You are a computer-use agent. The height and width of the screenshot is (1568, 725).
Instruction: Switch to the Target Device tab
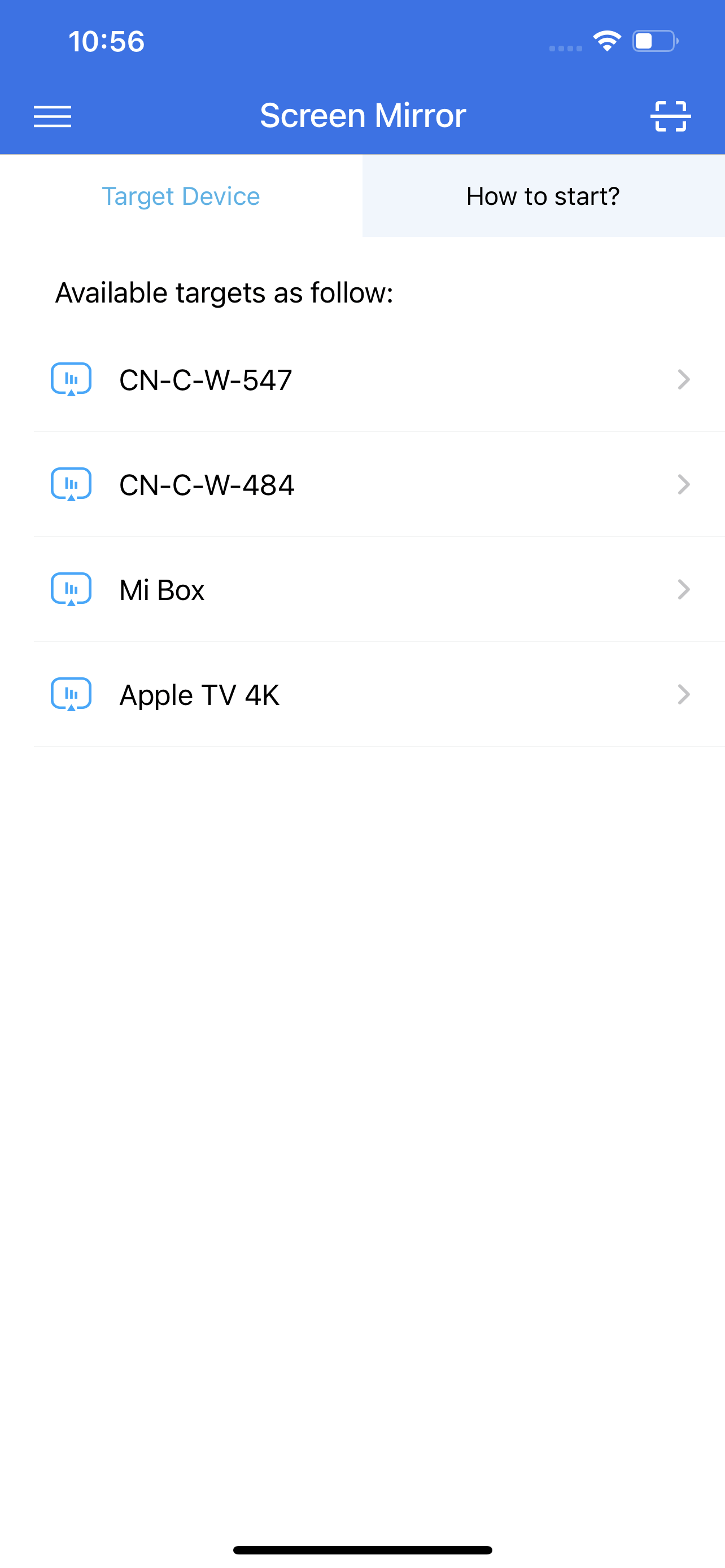181,196
